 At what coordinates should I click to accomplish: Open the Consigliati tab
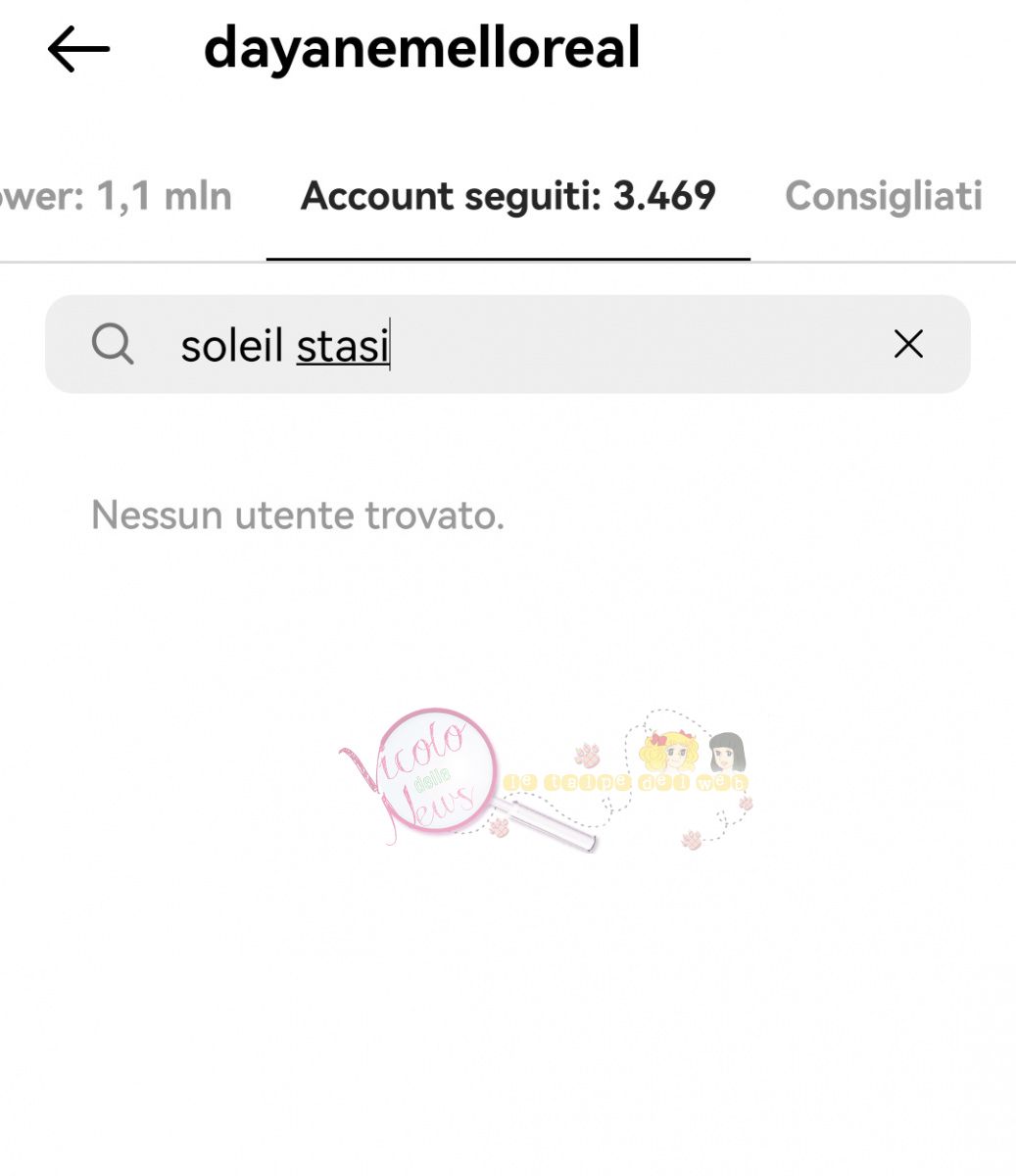[883, 197]
